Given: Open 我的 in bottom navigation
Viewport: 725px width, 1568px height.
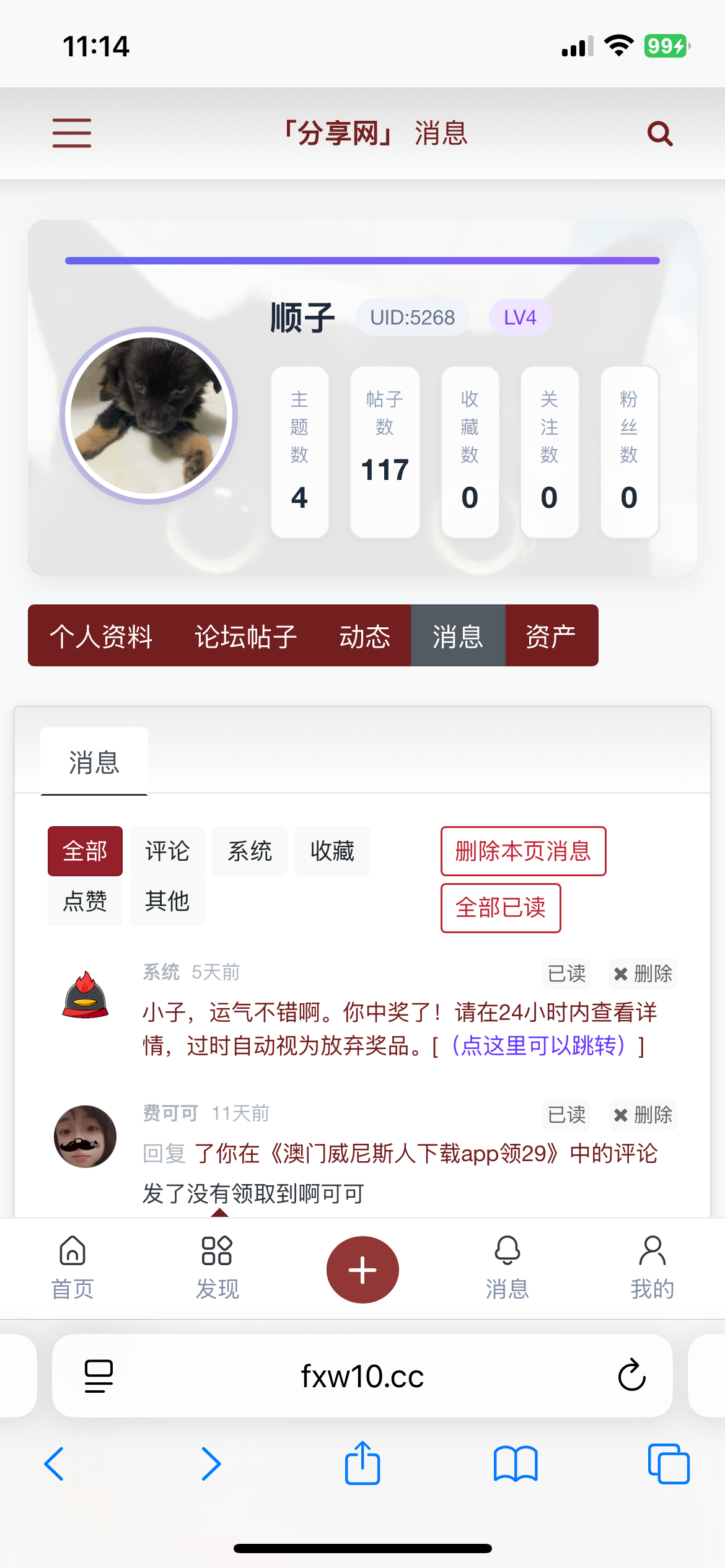Looking at the screenshot, I should coord(652,1267).
